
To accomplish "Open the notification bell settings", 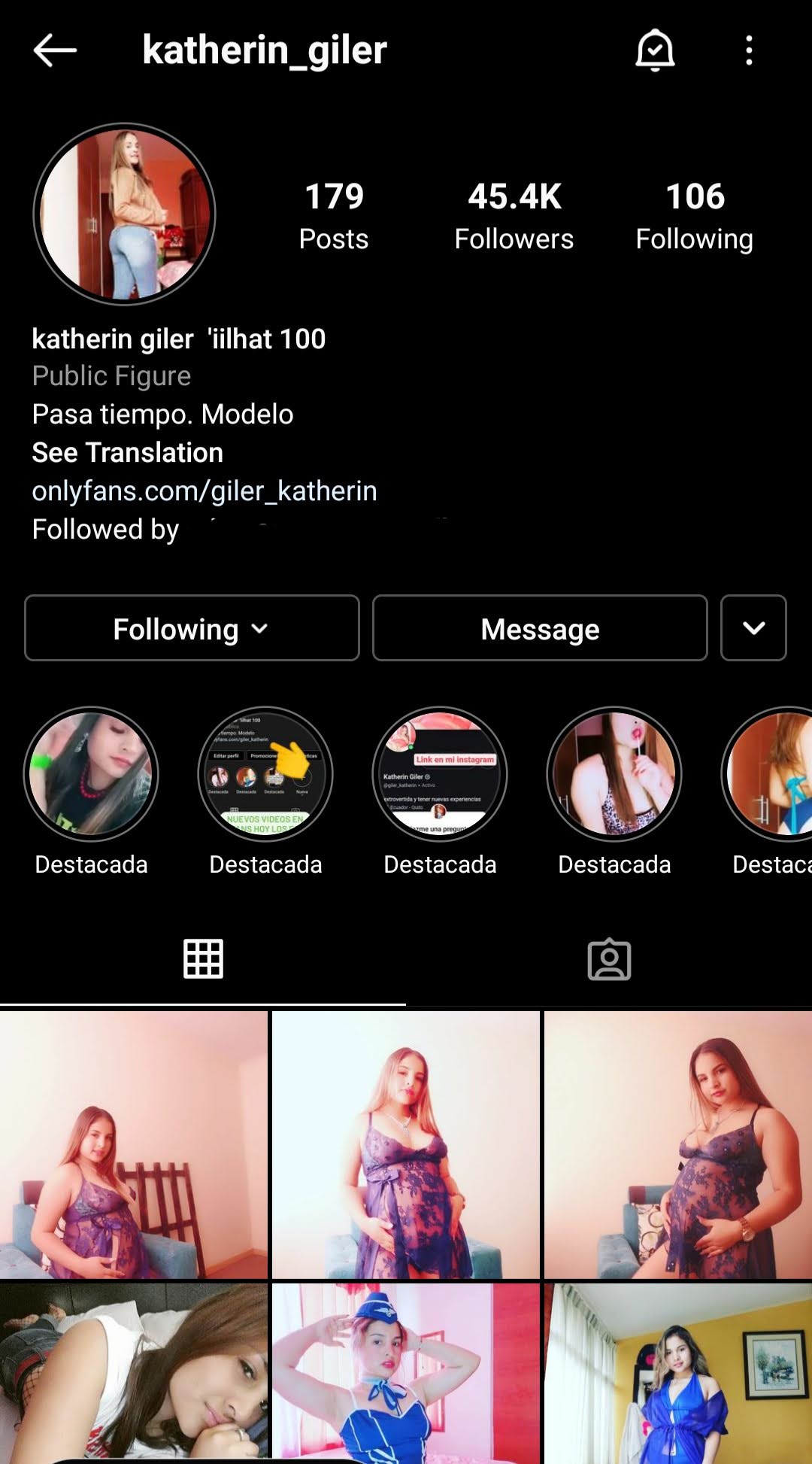I will click(655, 50).
